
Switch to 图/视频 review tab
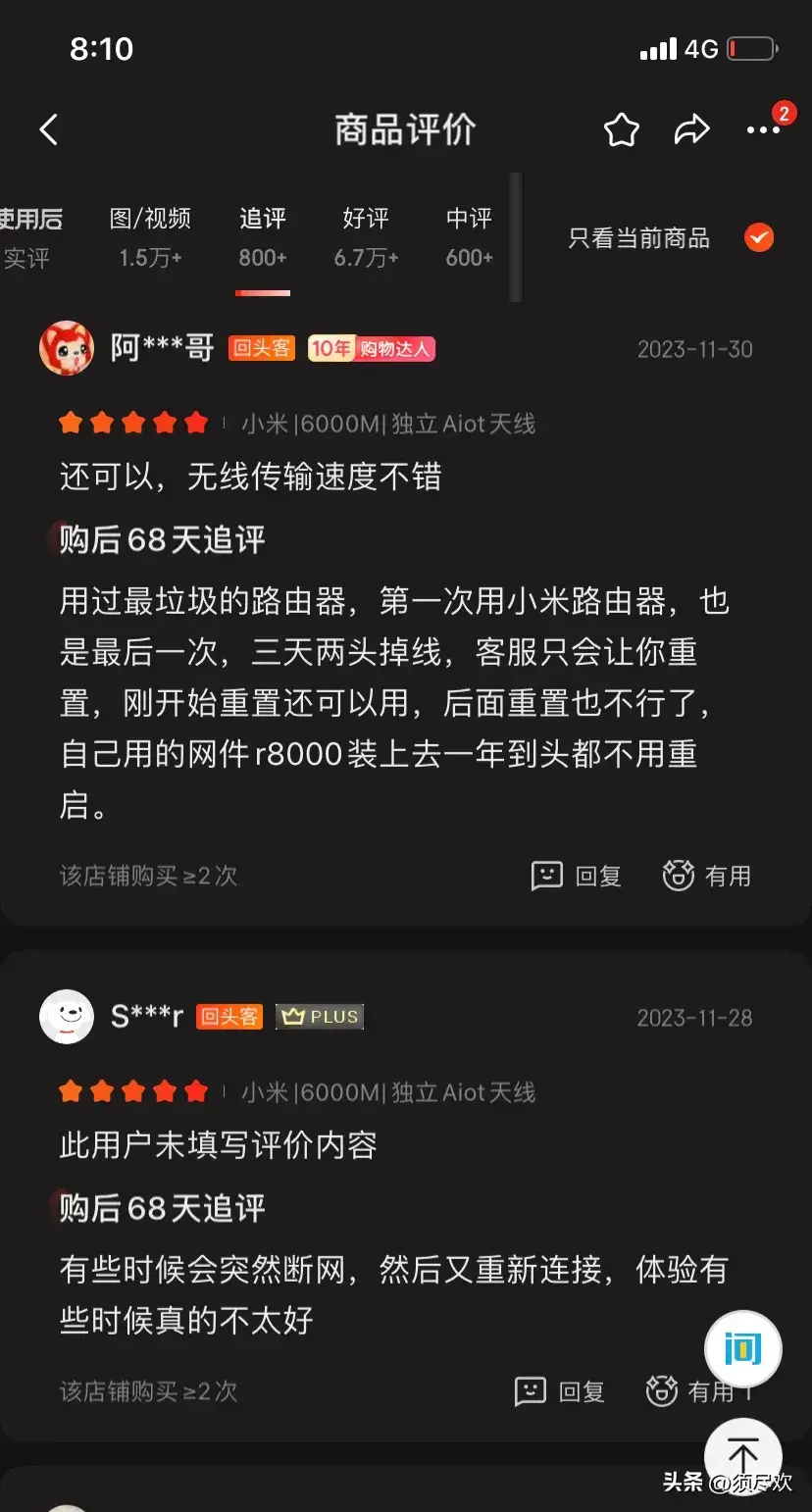[150, 237]
